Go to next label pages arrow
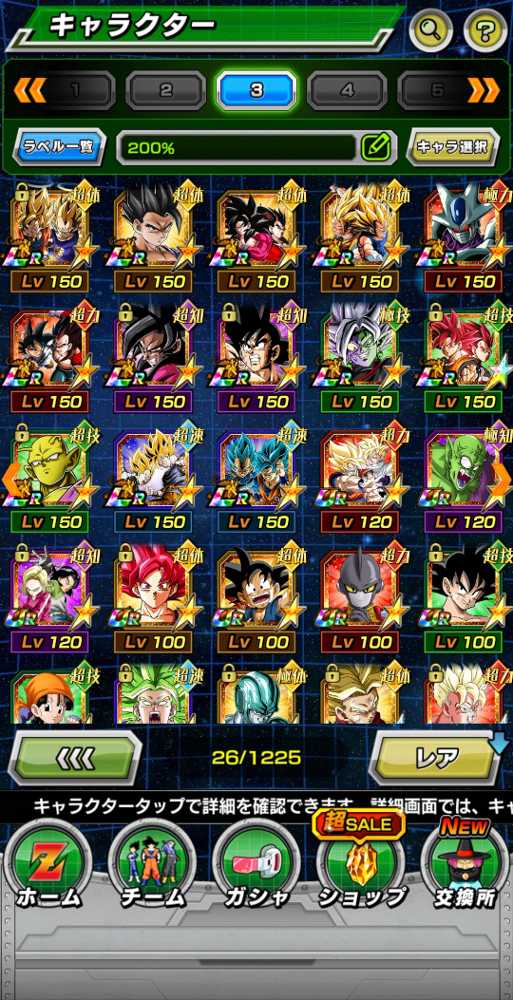The image size is (513, 1000). (x=483, y=91)
